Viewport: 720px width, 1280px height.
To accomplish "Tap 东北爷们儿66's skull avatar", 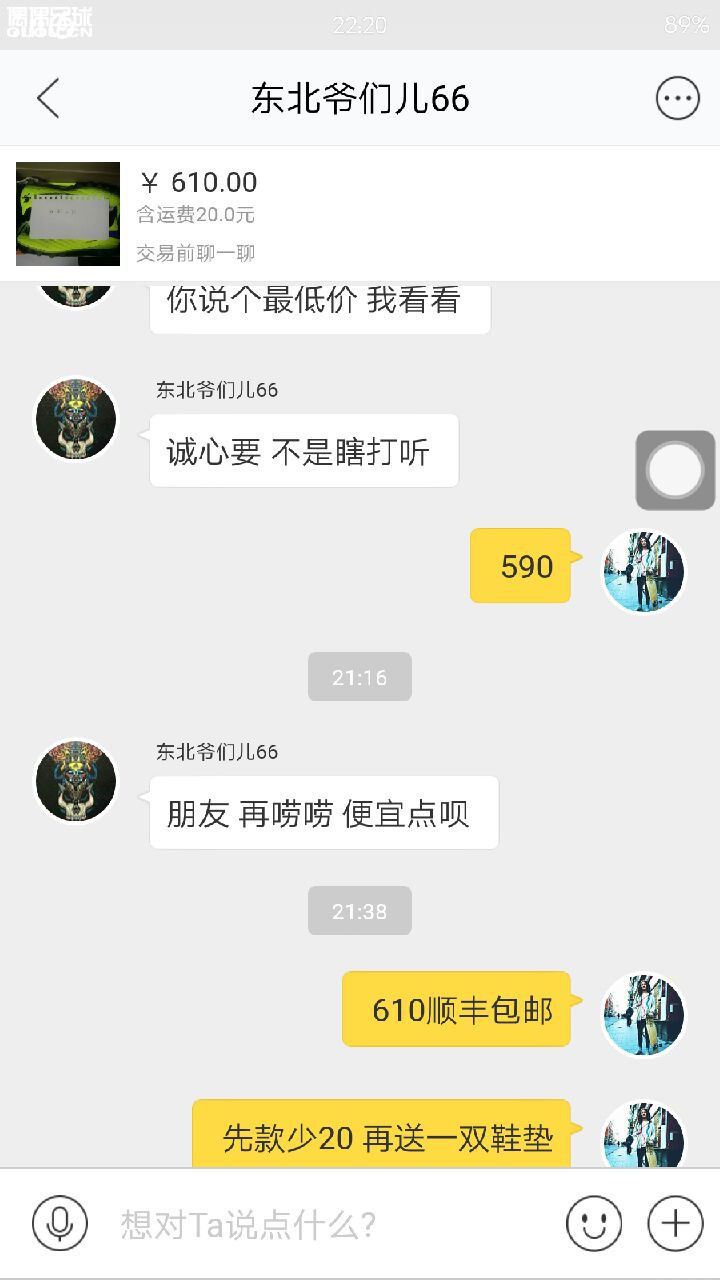I will click(76, 419).
